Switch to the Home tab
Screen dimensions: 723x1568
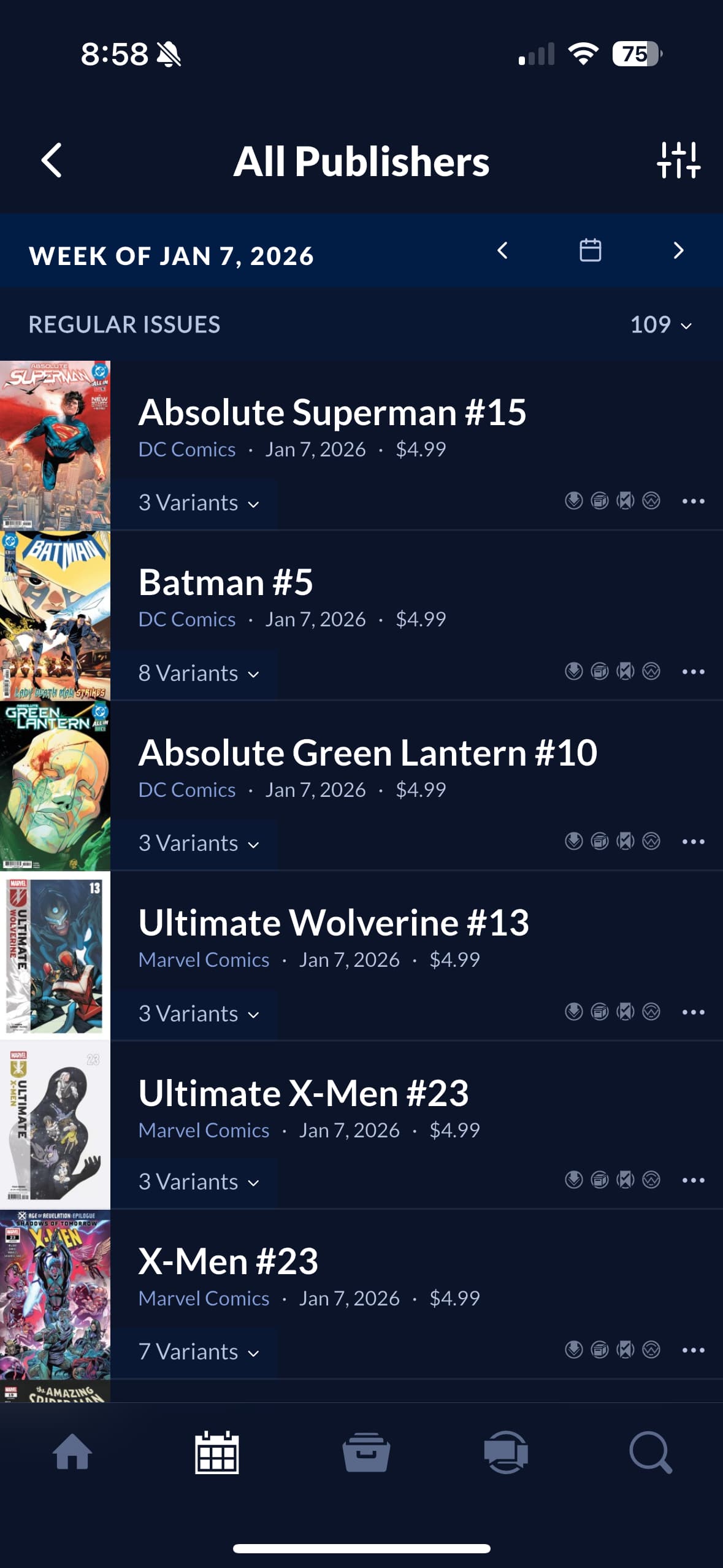(72, 1452)
